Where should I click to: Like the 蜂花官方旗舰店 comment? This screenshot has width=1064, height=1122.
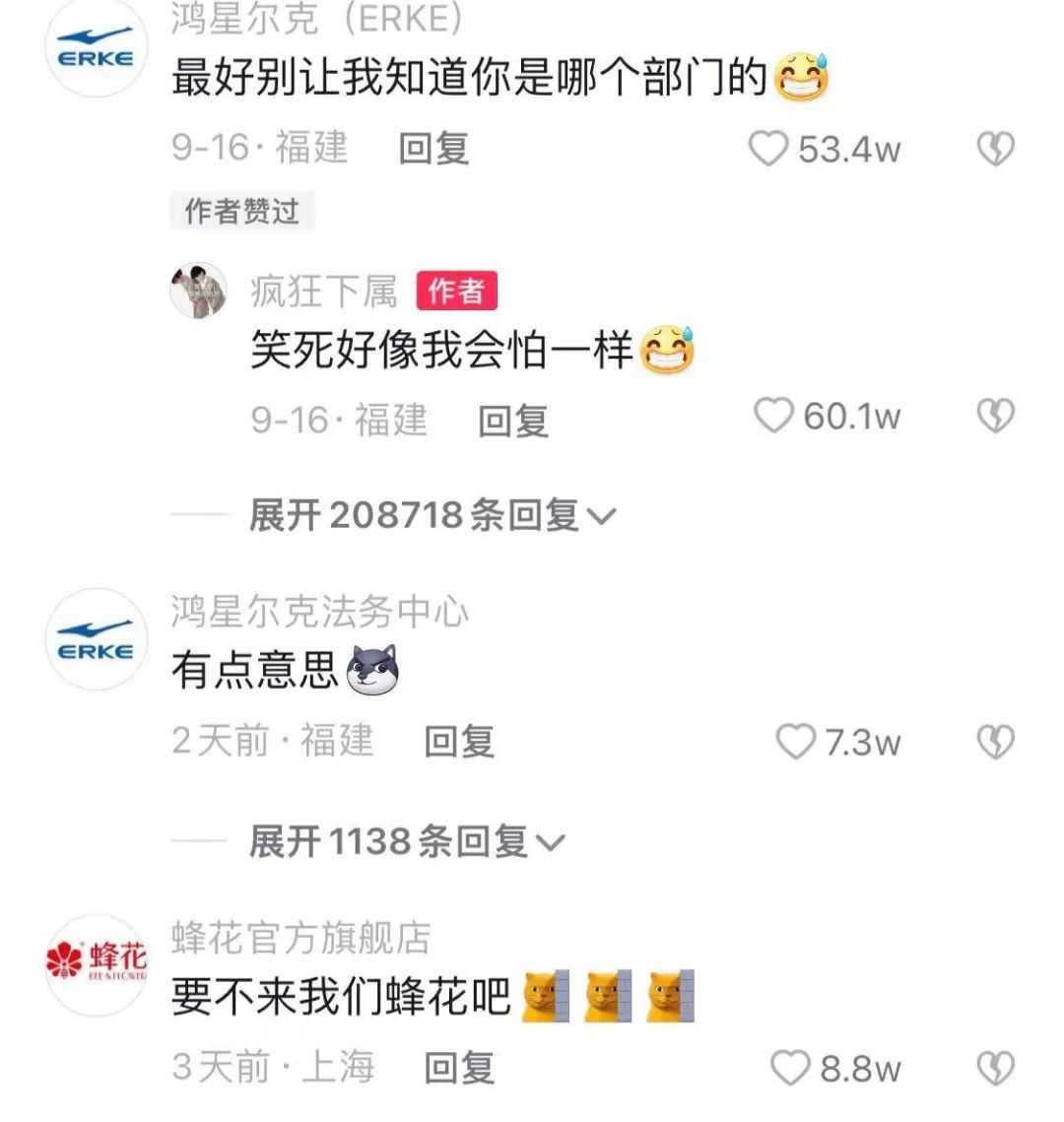[x=789, y=1068]
